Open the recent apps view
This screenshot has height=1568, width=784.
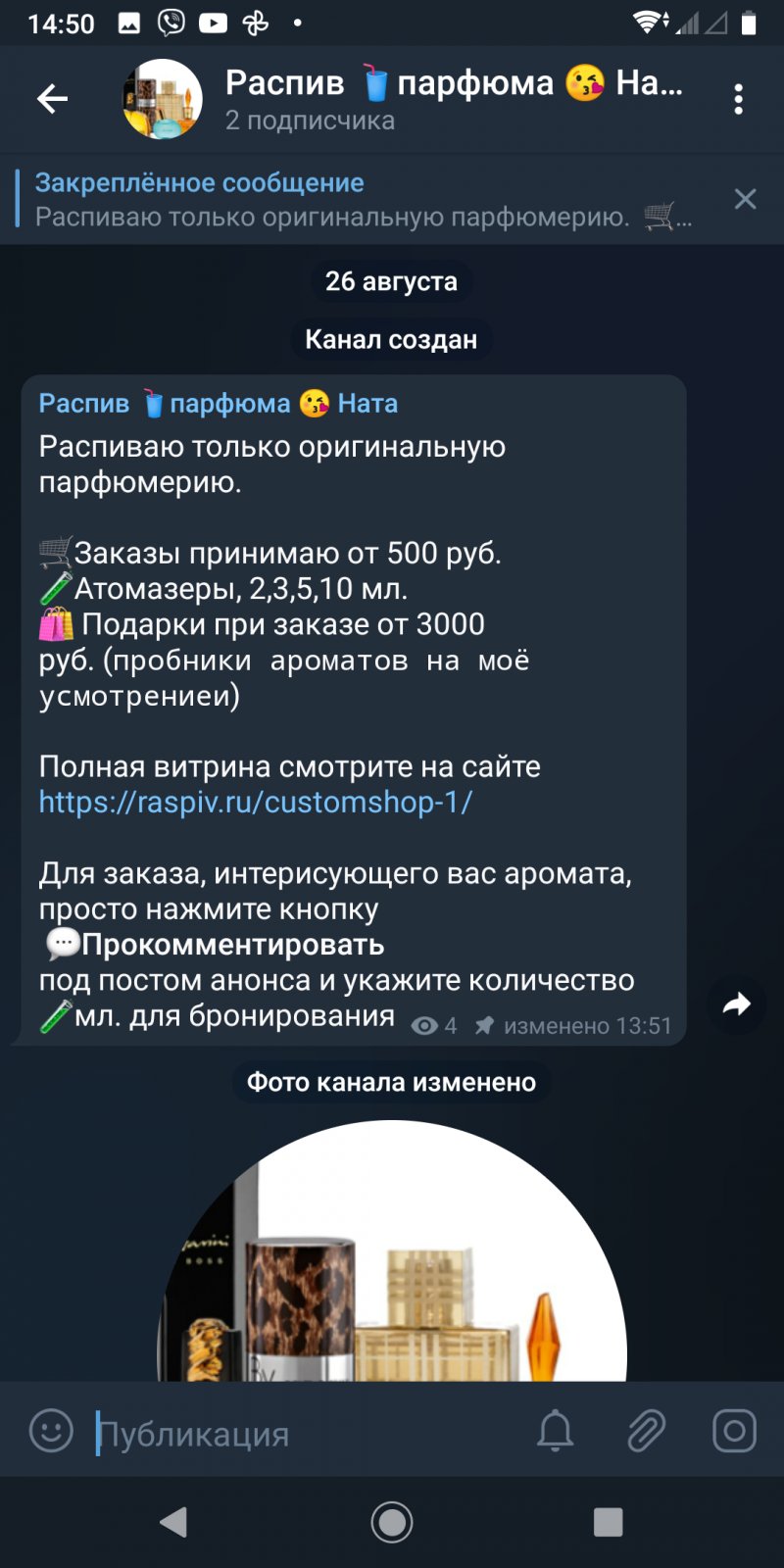point(608,1522)
